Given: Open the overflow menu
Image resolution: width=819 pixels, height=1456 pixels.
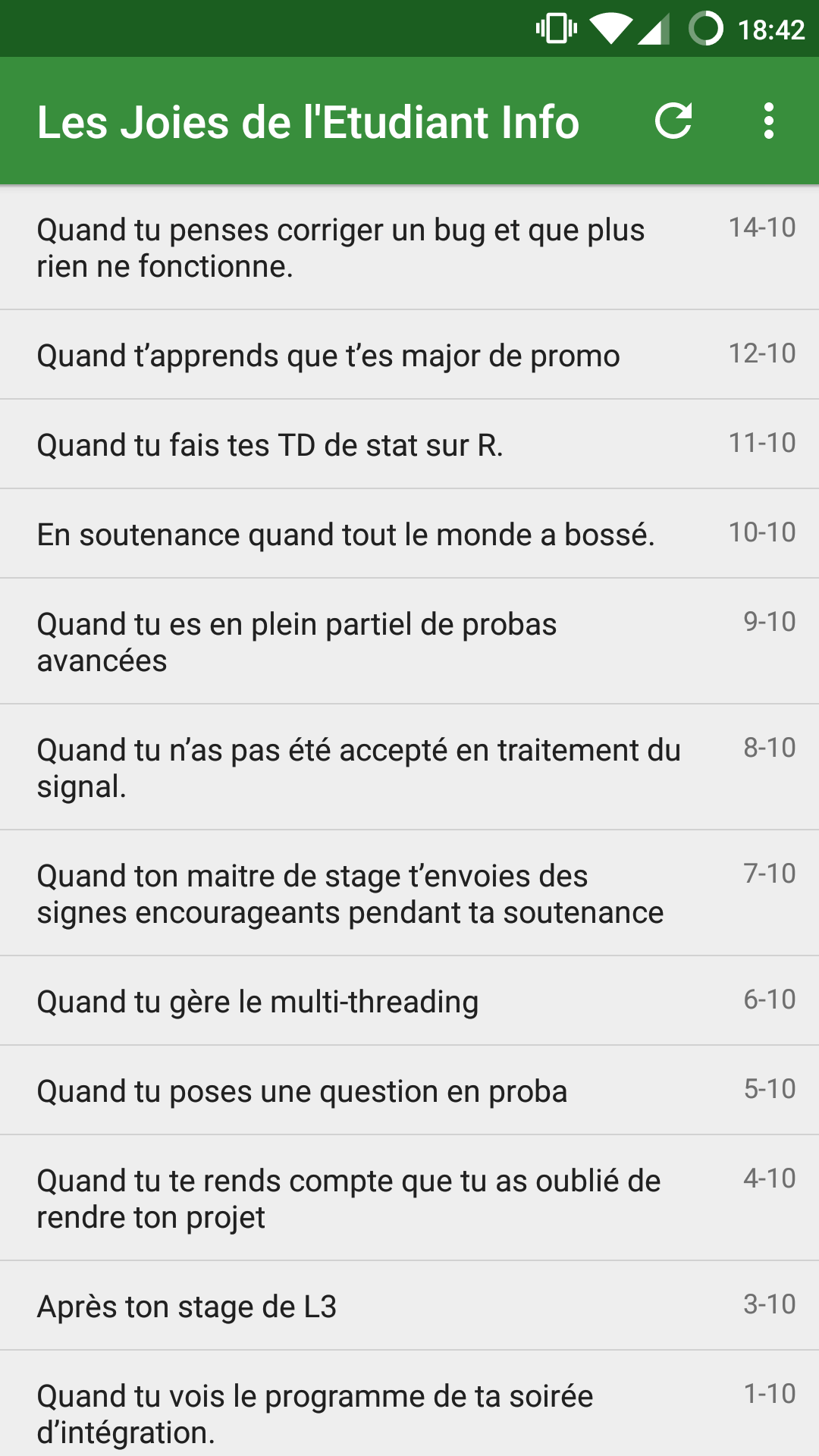Looking at the screenshot, I should pyautogui.click(x=769, y=121).
